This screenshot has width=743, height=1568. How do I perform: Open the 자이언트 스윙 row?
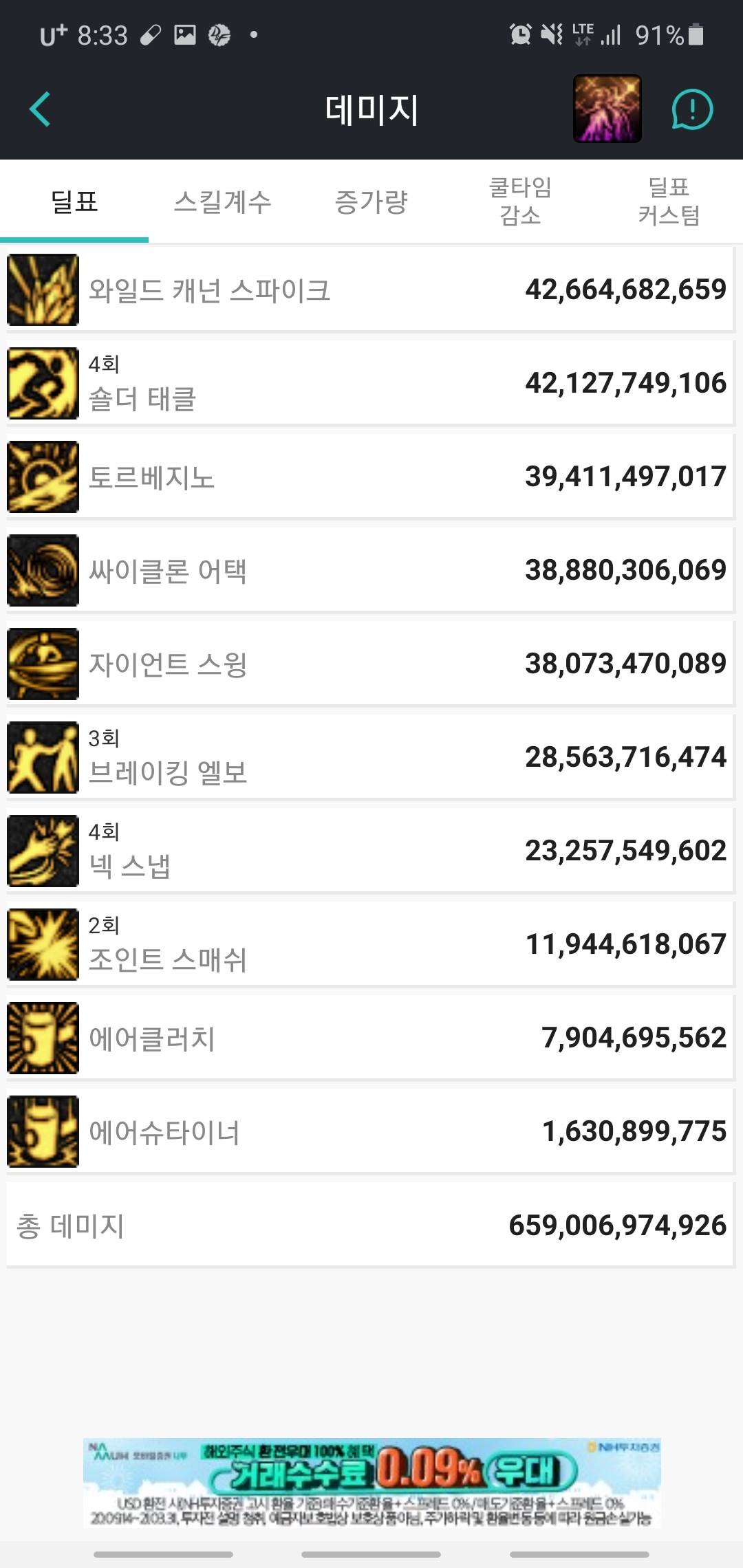(370, 664)
